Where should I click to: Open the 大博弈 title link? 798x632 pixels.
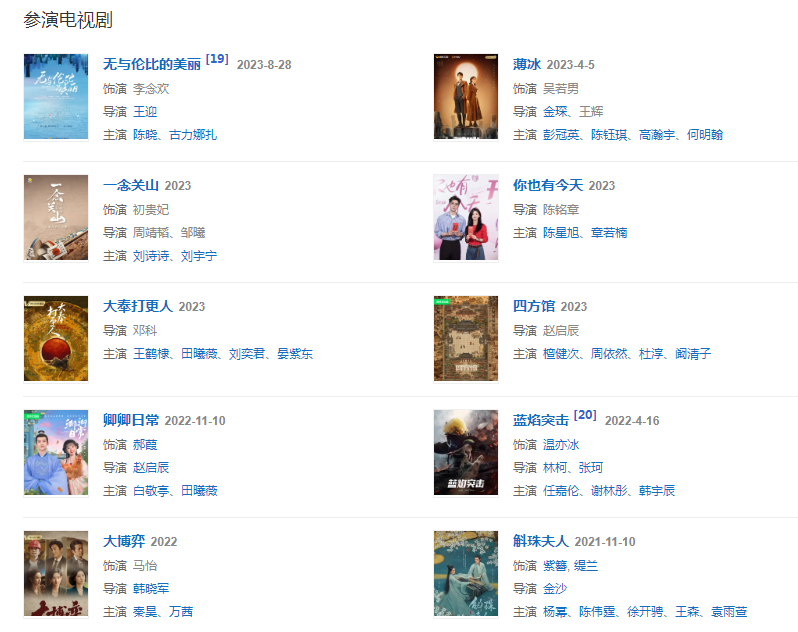pos(124,541)
